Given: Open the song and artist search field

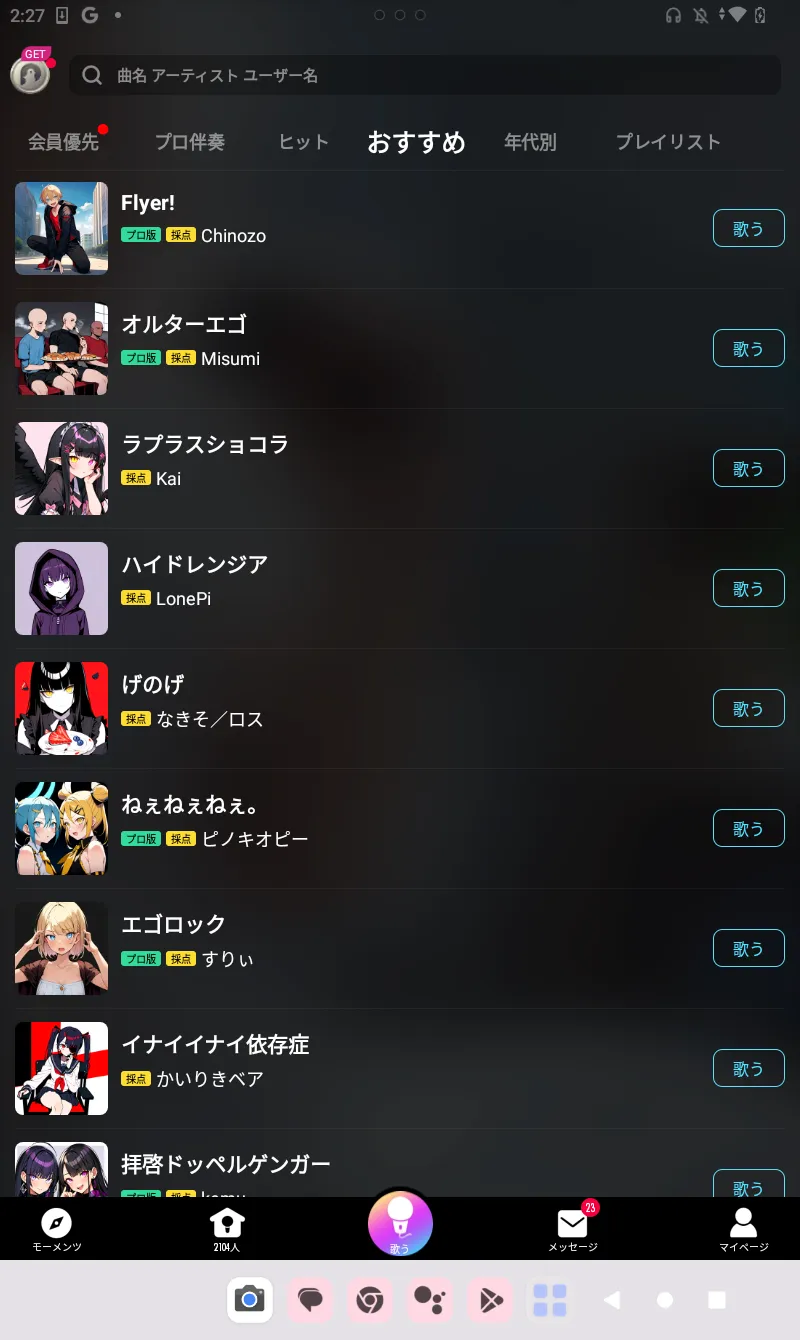Looking at the screenshot, I should 425,75.
